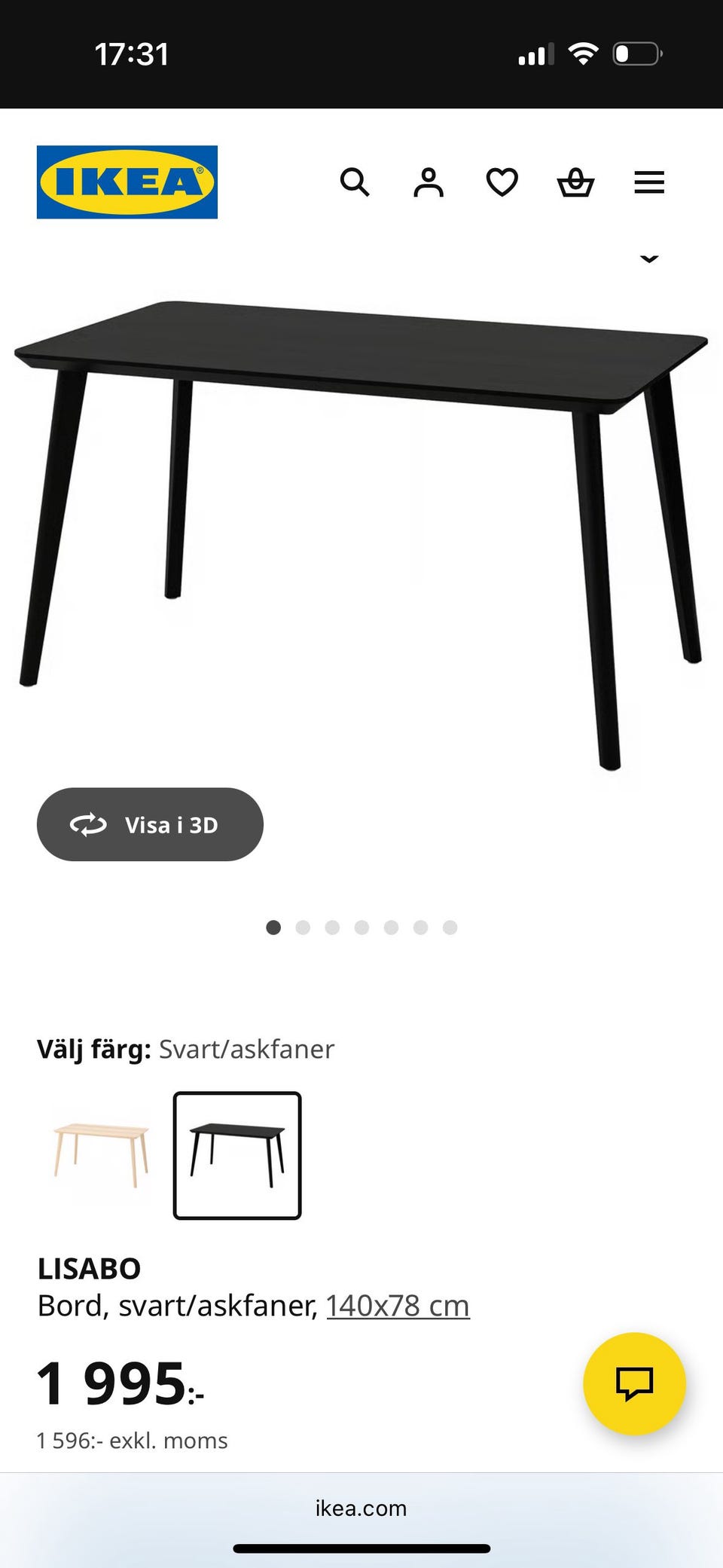Open the search function
This screenshot has width=723, height=1568.
point(355,182)
